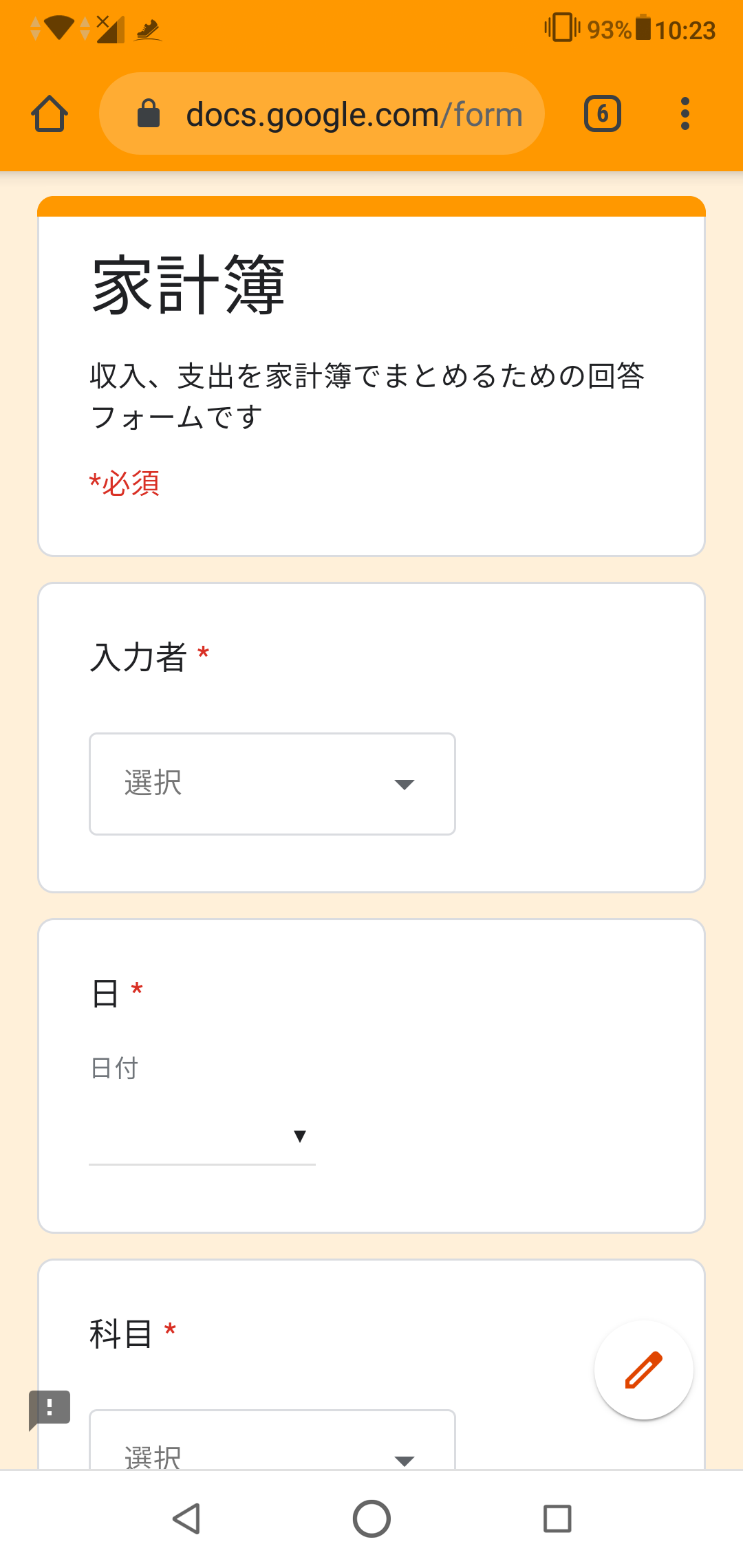Image resolution: width=743 pixels, height=1568 pixels.
Task: Tap the orange pencil edit button
Action: 643,1370
